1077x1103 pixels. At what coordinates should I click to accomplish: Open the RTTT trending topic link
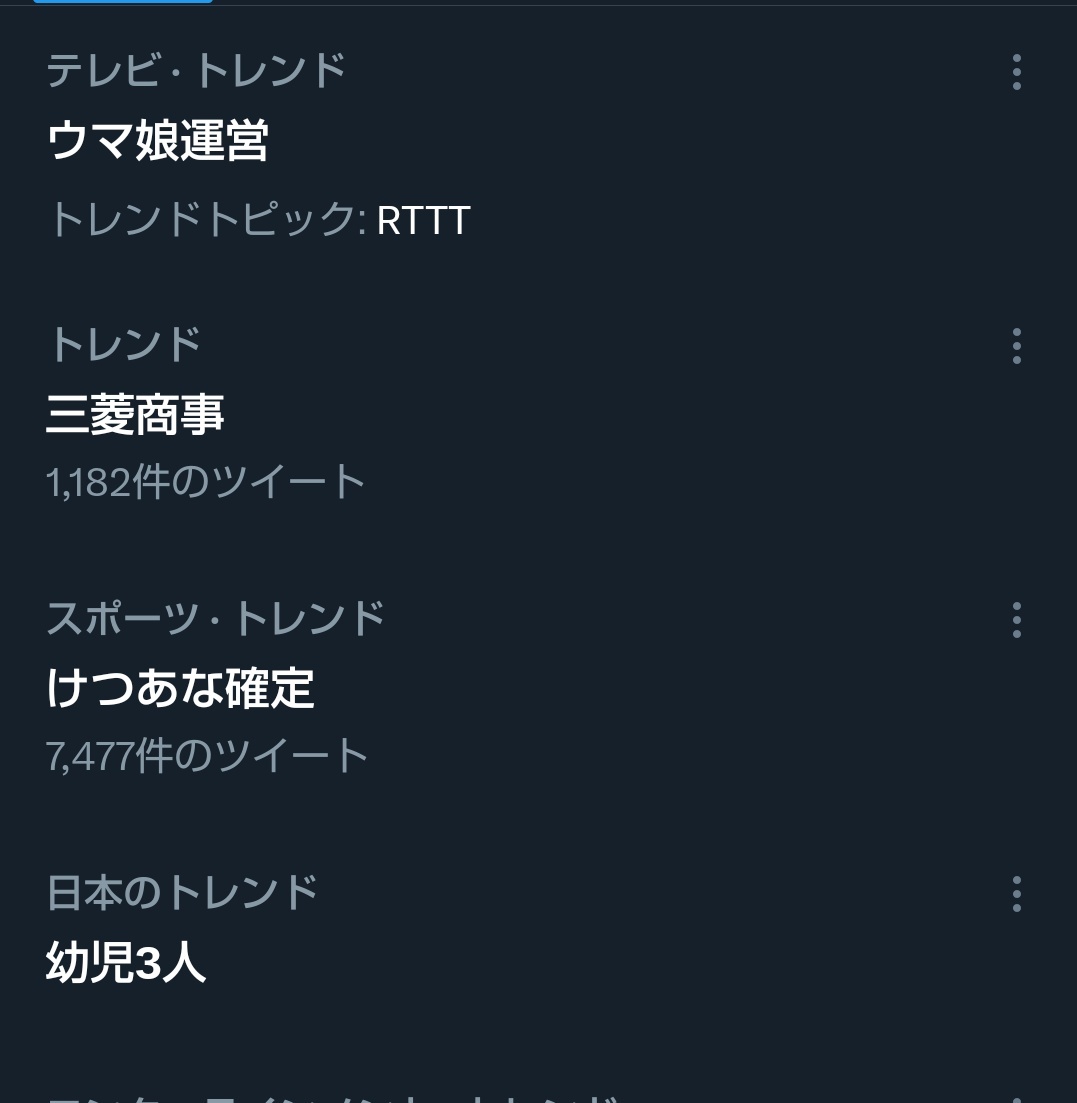[423, 220]
